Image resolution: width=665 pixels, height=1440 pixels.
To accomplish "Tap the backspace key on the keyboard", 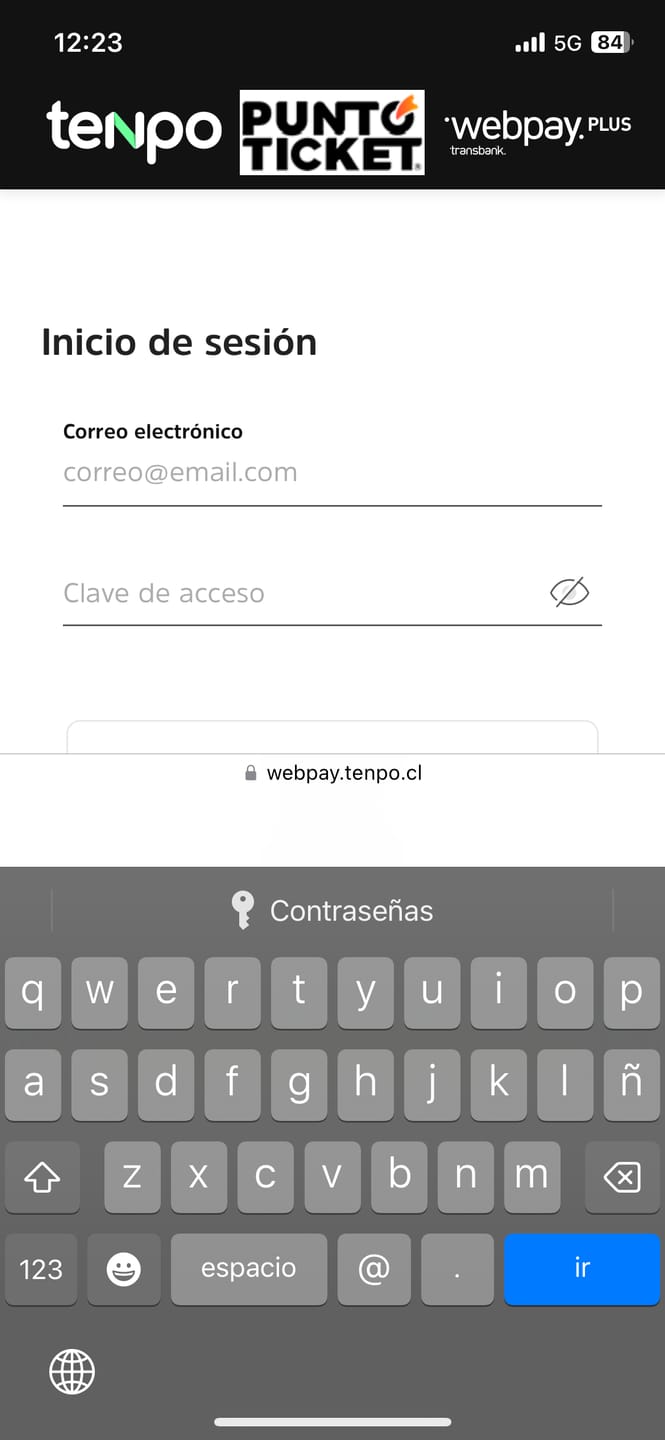I will pos(622,1177).
